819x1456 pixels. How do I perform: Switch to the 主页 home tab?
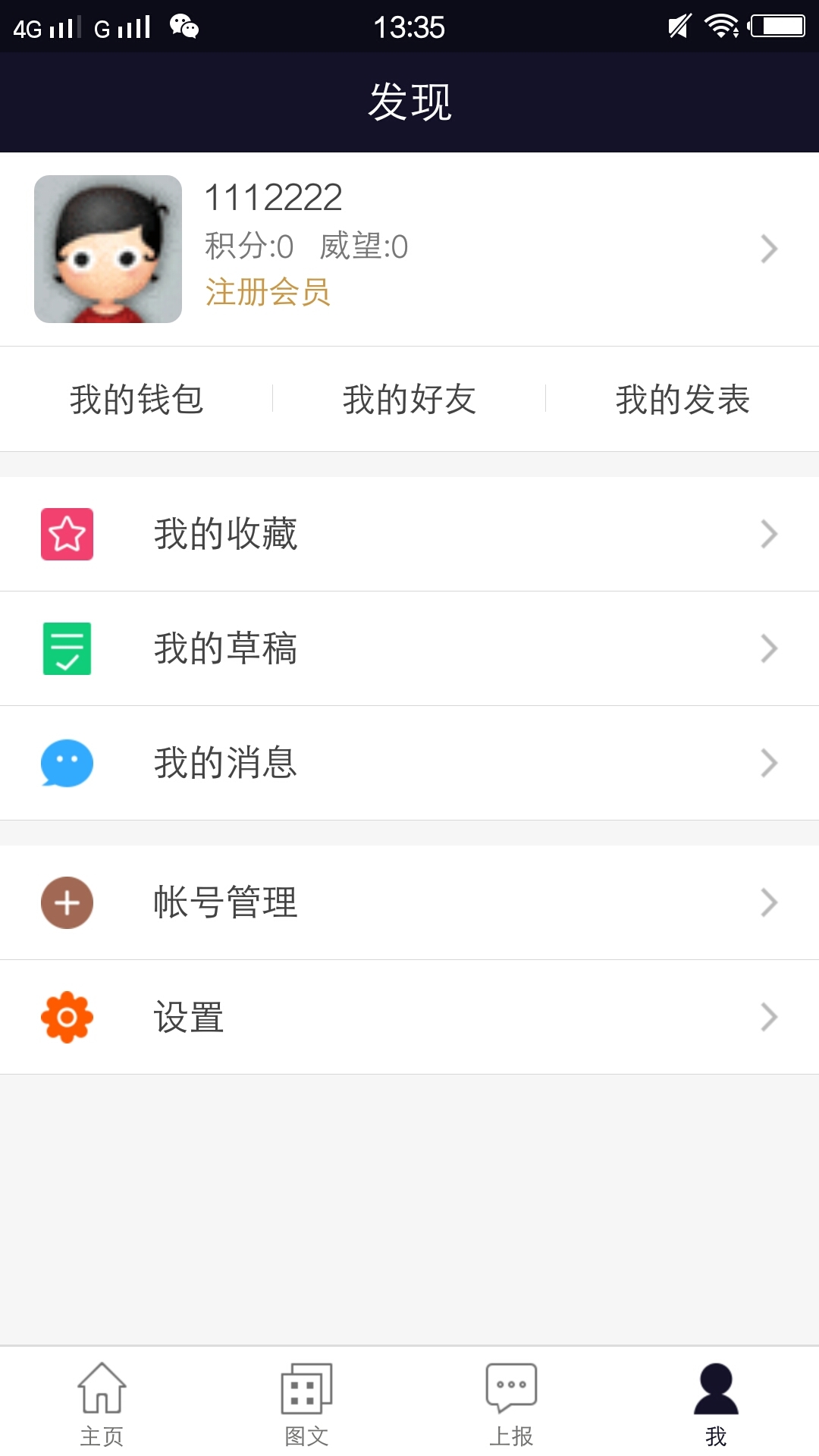(x=102, y=1403)
